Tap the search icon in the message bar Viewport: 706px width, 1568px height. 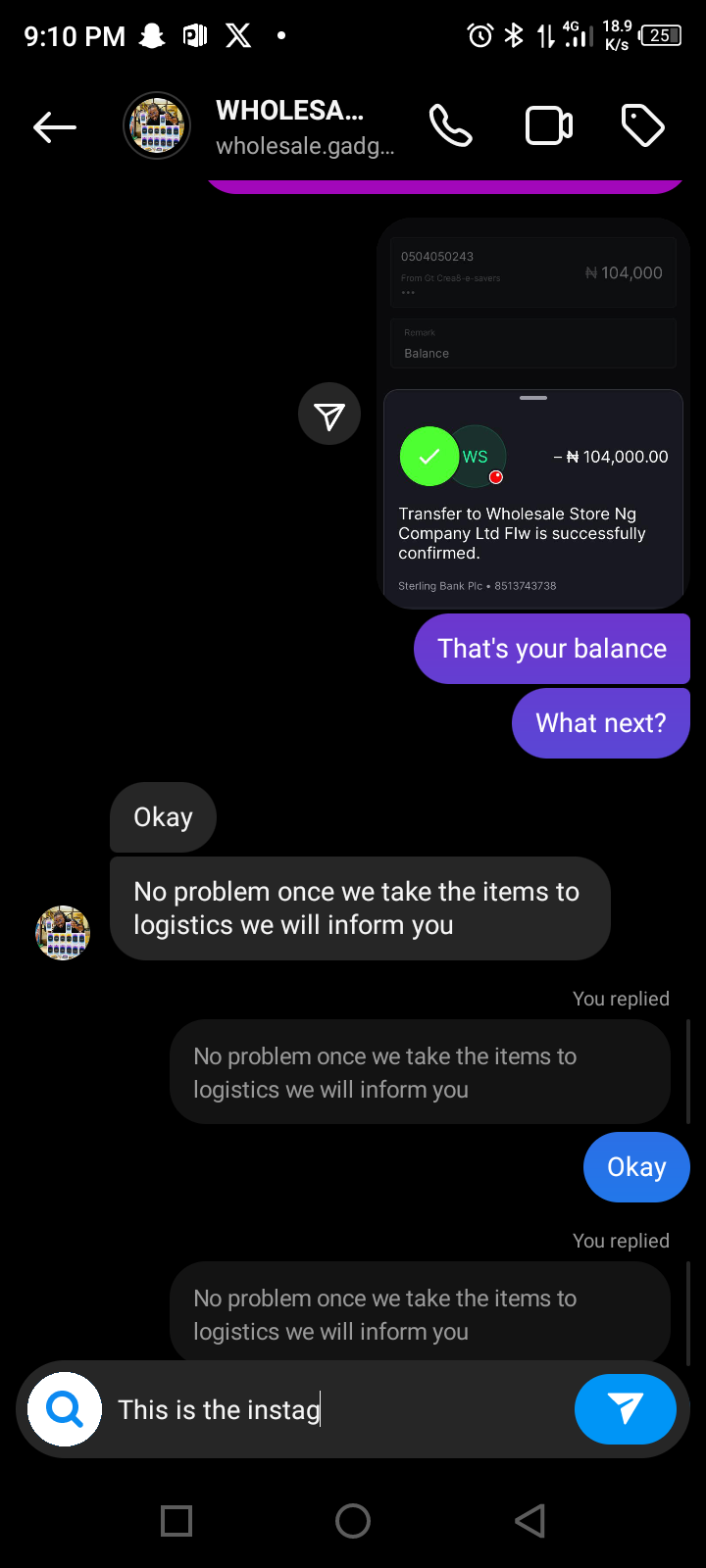[x=65, y=1409]
